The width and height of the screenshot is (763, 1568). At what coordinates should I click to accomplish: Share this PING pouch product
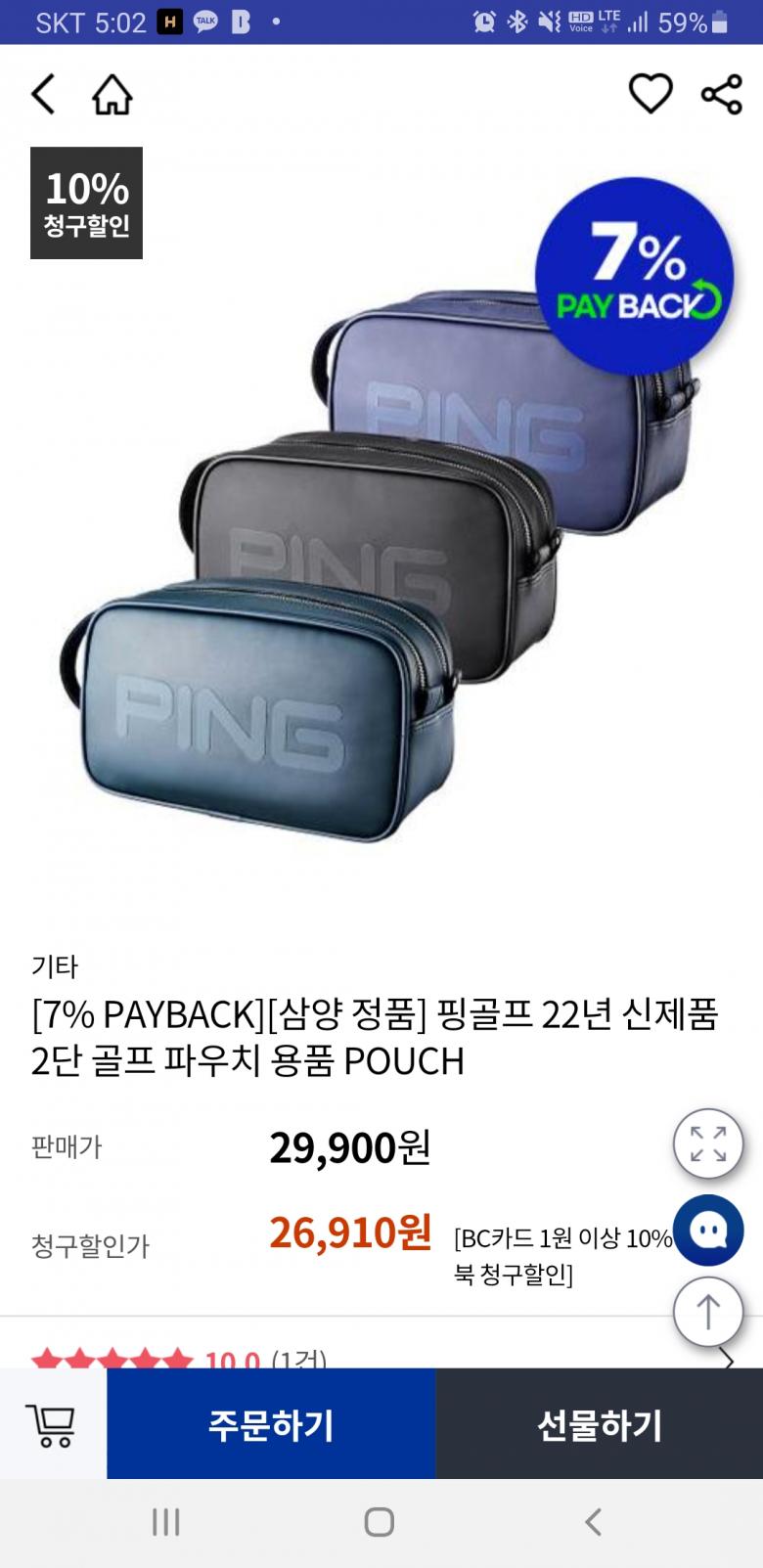[x=722, y=95]
